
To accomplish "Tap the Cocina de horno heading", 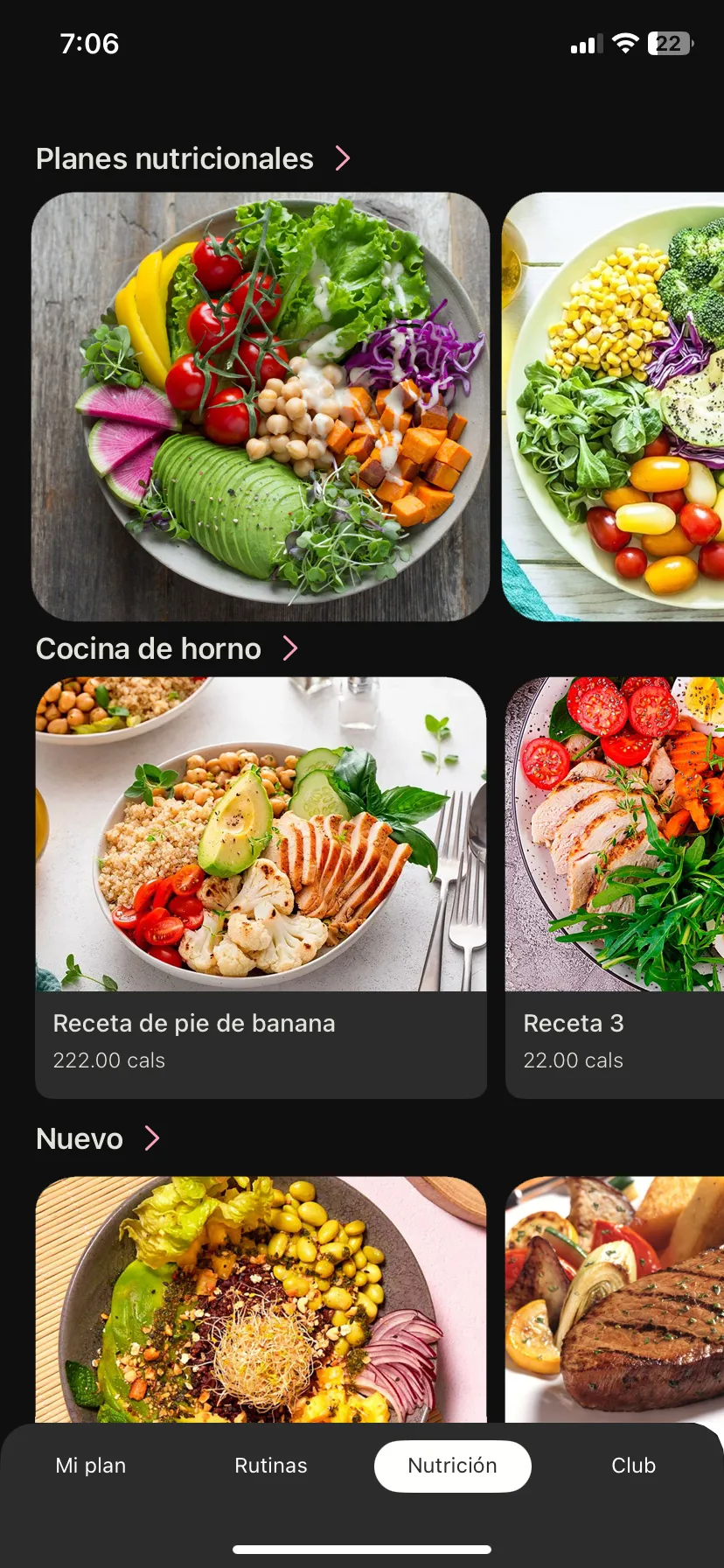I will 147,648.
